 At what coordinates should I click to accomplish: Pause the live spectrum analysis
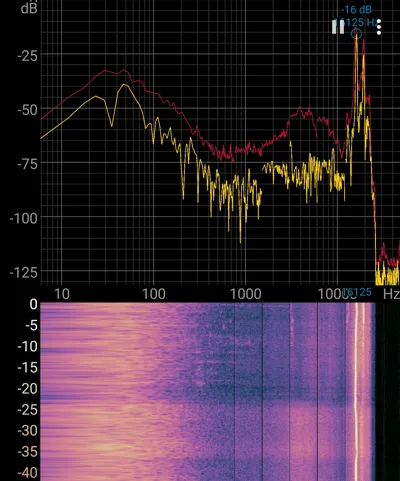[338, 26]
